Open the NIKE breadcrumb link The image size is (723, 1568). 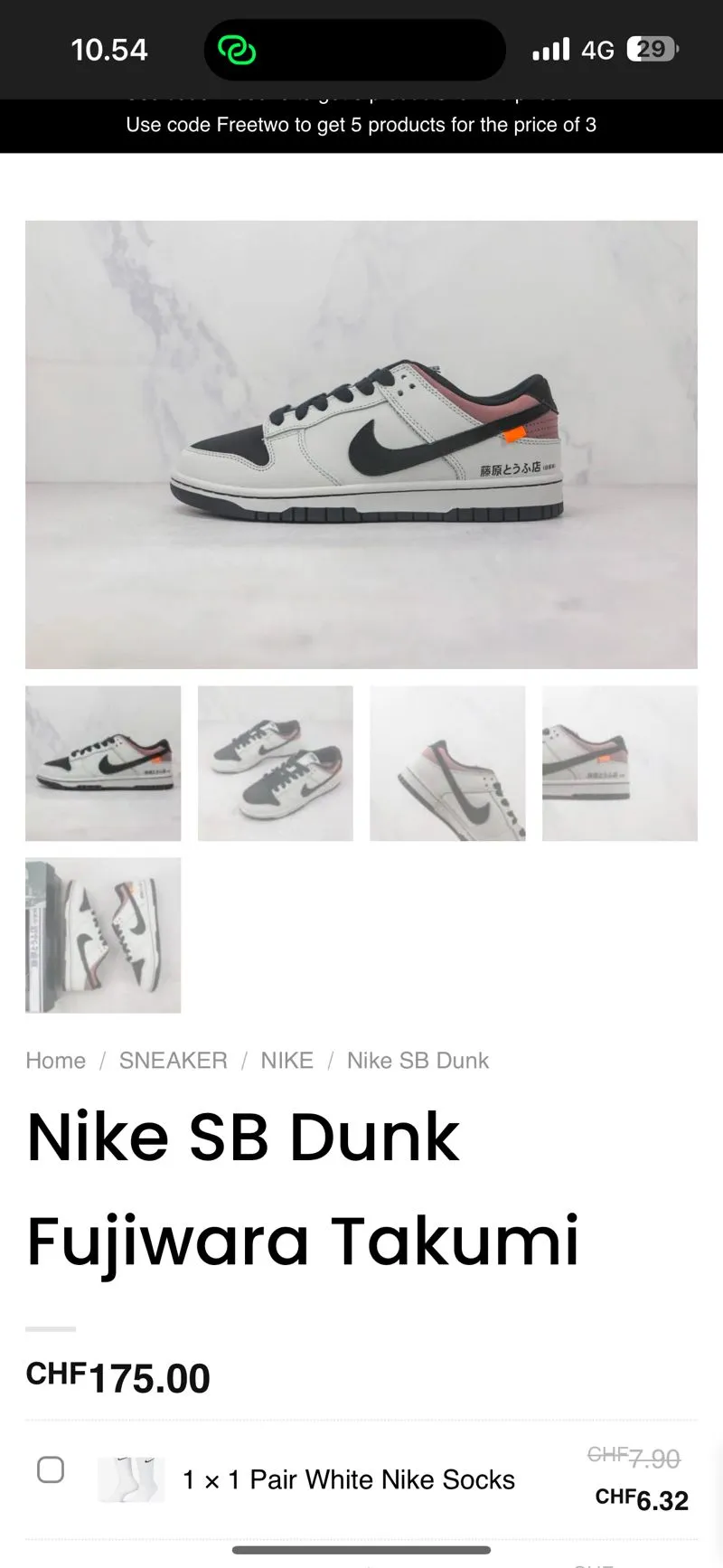tap(286, 1059)
